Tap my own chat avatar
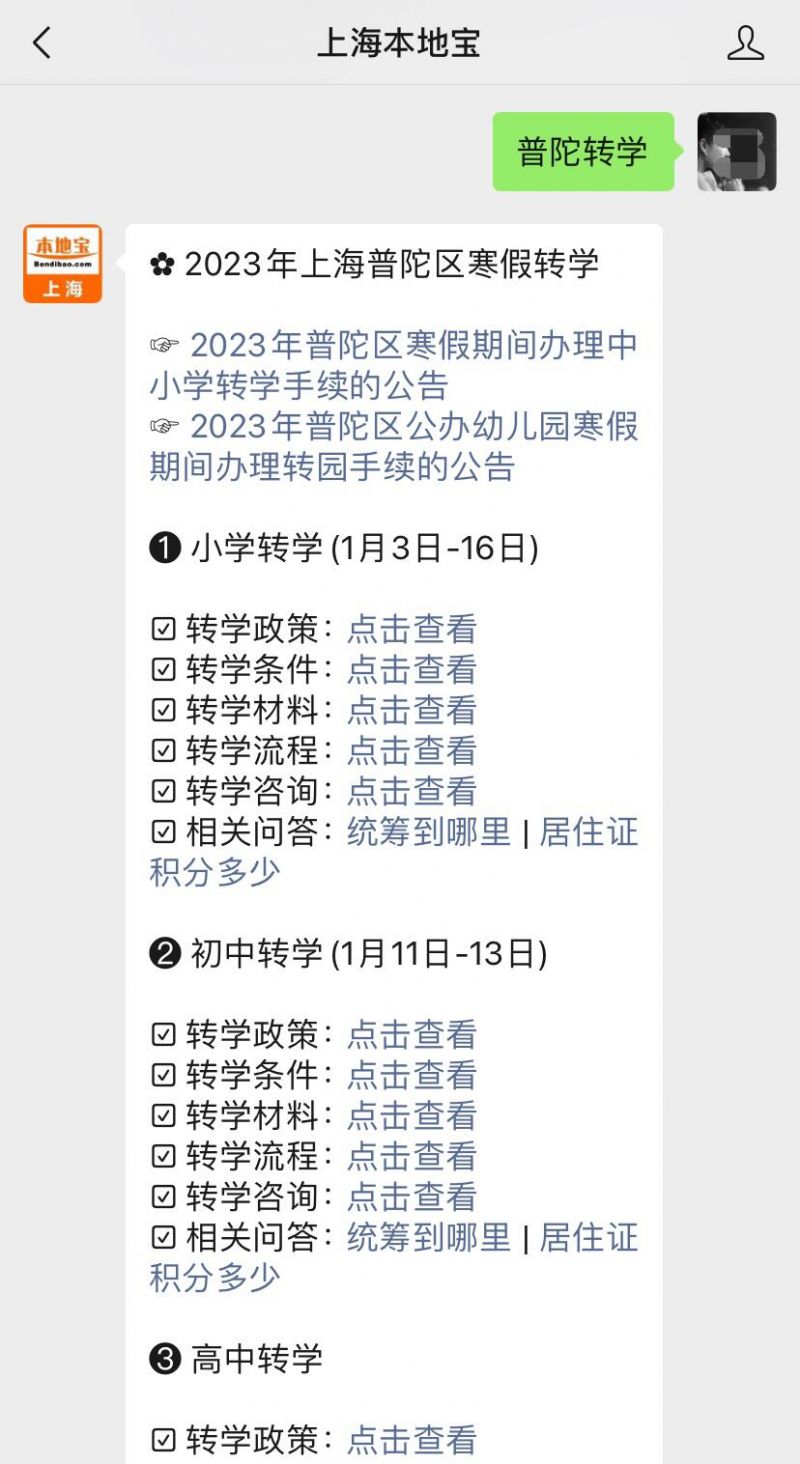800x1464 pixels. coord(737,151)
